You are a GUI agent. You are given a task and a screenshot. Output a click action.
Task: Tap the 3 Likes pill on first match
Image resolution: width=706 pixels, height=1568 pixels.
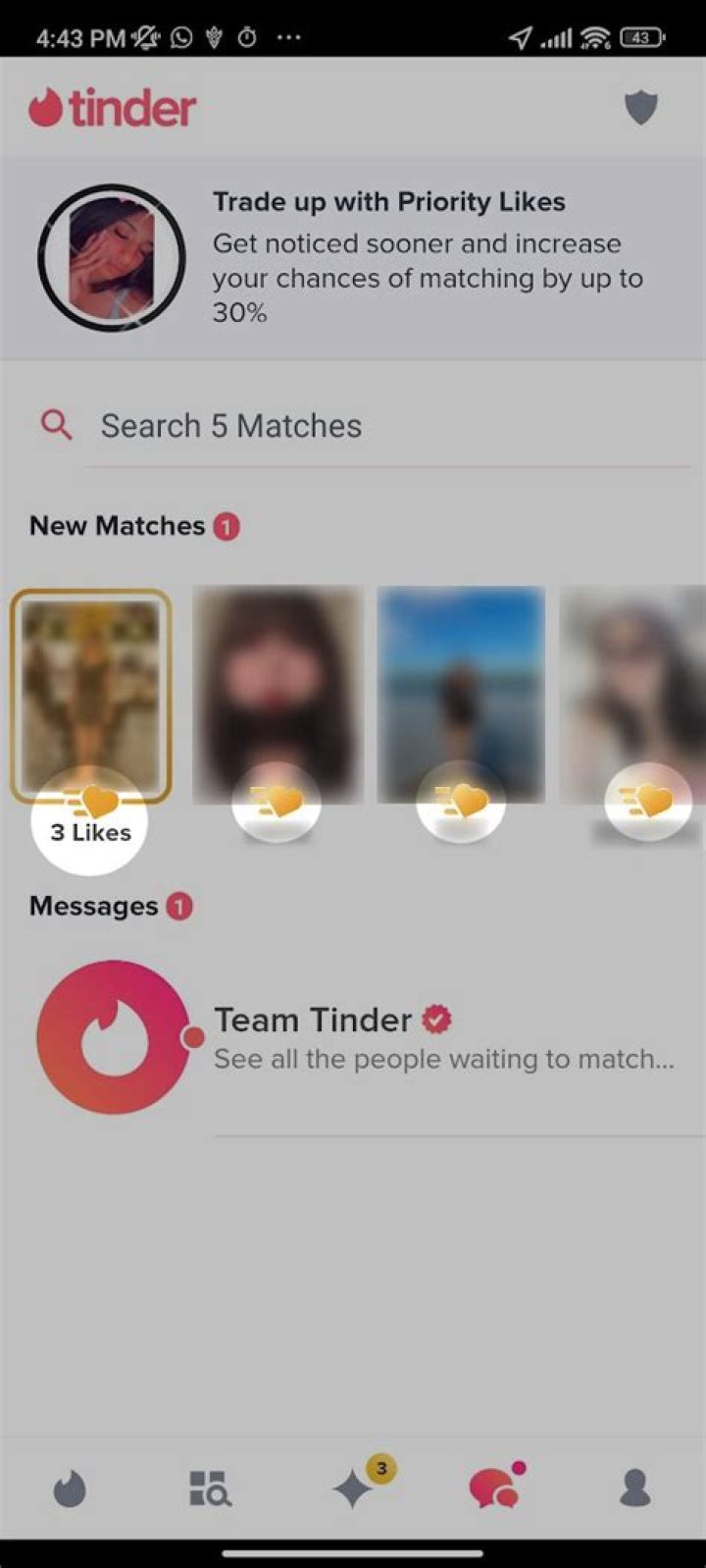click(x=90, y=833)
